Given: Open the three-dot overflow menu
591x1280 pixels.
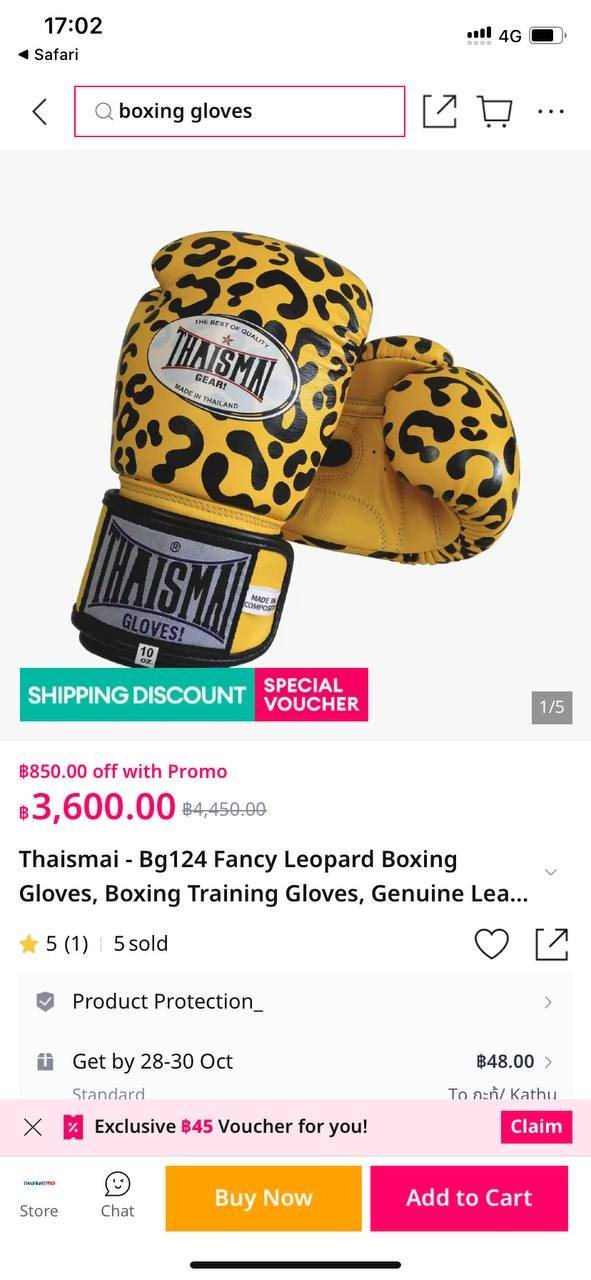Looking at the screenshot, I should tap(551, 111).
